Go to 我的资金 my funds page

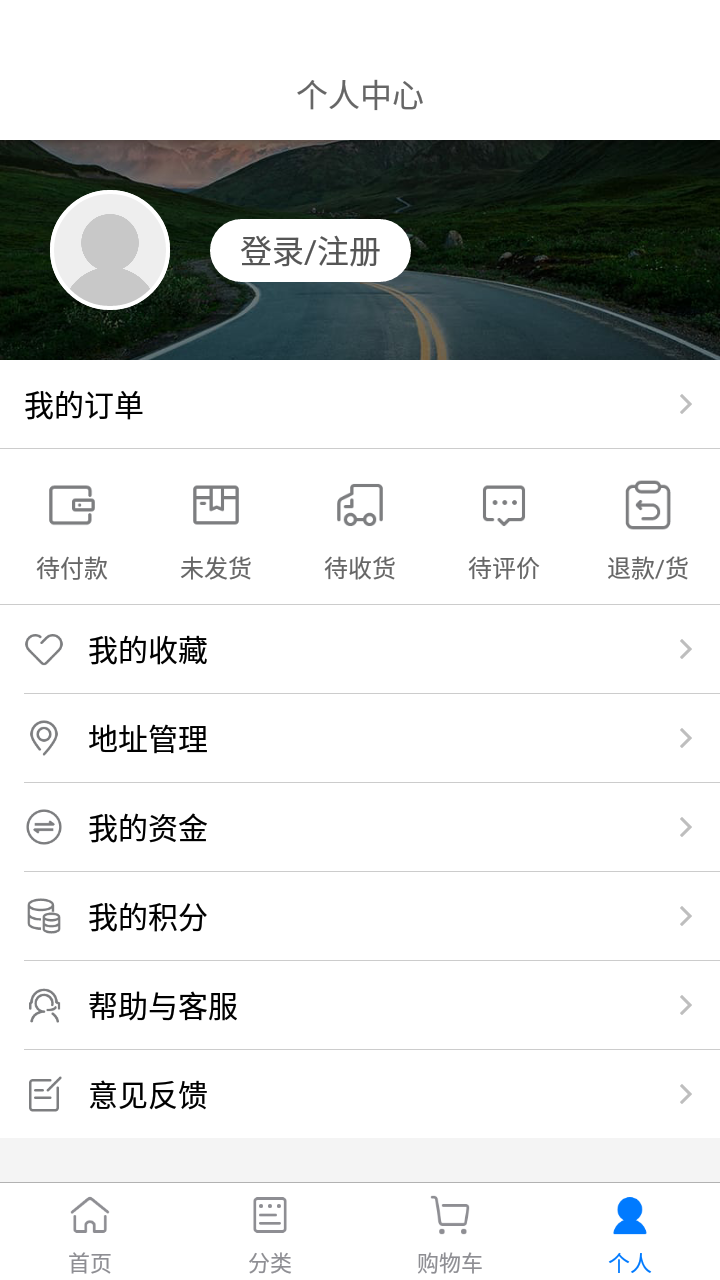click(360, 828)
